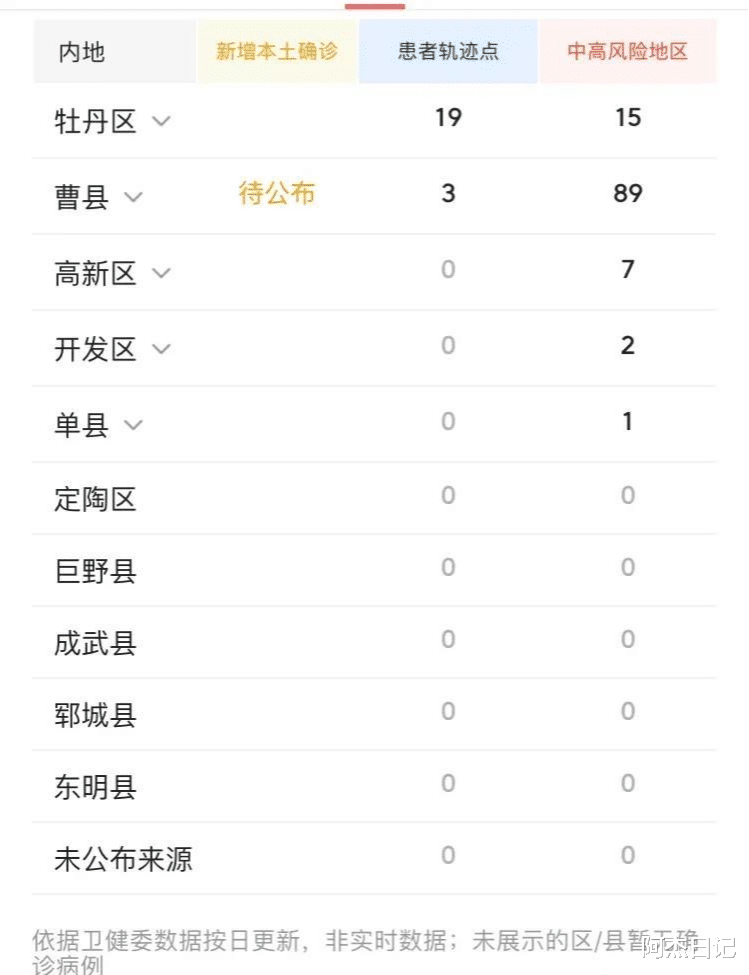Open the 开发区 disclosure chevron
Image resolution: width=749 pixels, height=975 pixels.
(160, 349)
